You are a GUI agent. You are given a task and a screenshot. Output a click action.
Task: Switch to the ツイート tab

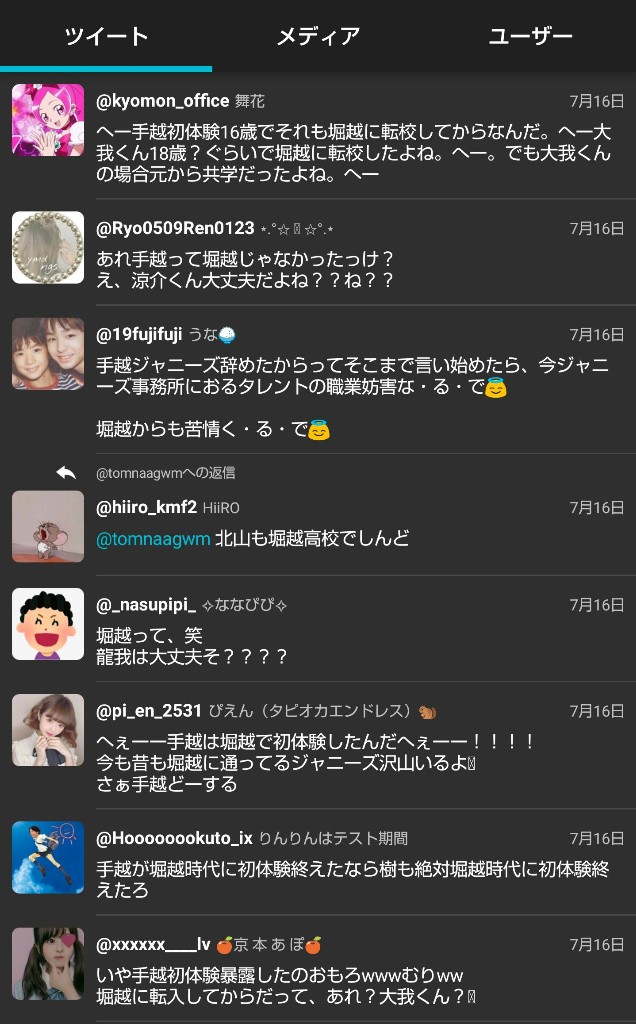click(106, 37)
